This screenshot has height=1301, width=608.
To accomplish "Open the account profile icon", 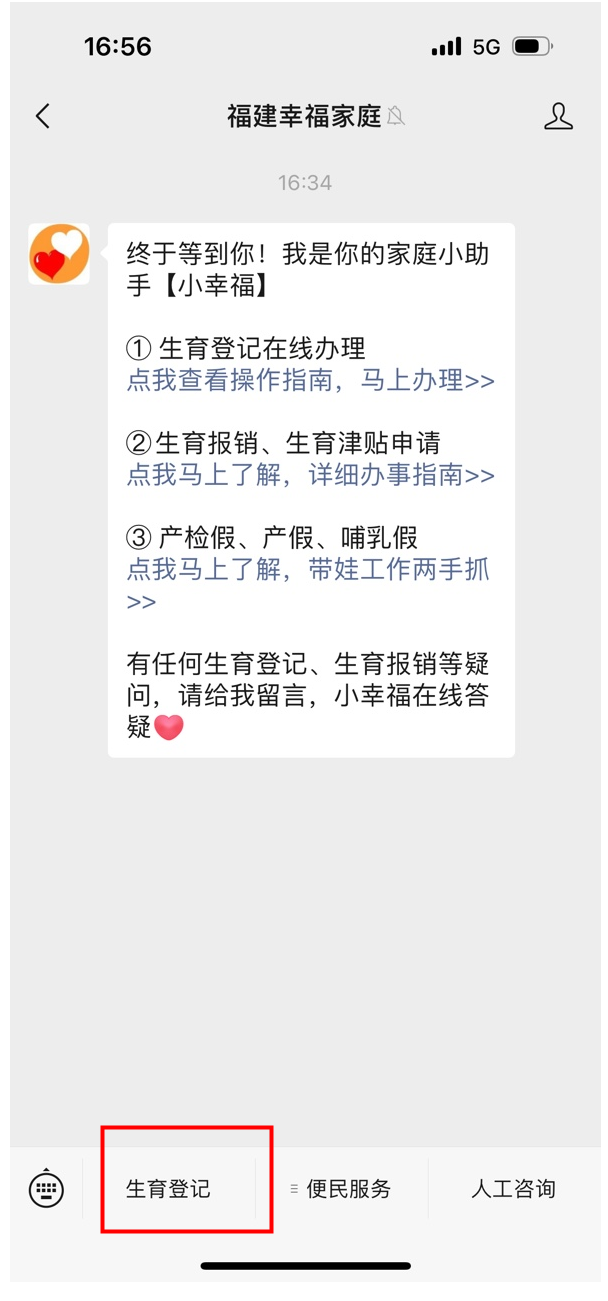I will [558, 116].
